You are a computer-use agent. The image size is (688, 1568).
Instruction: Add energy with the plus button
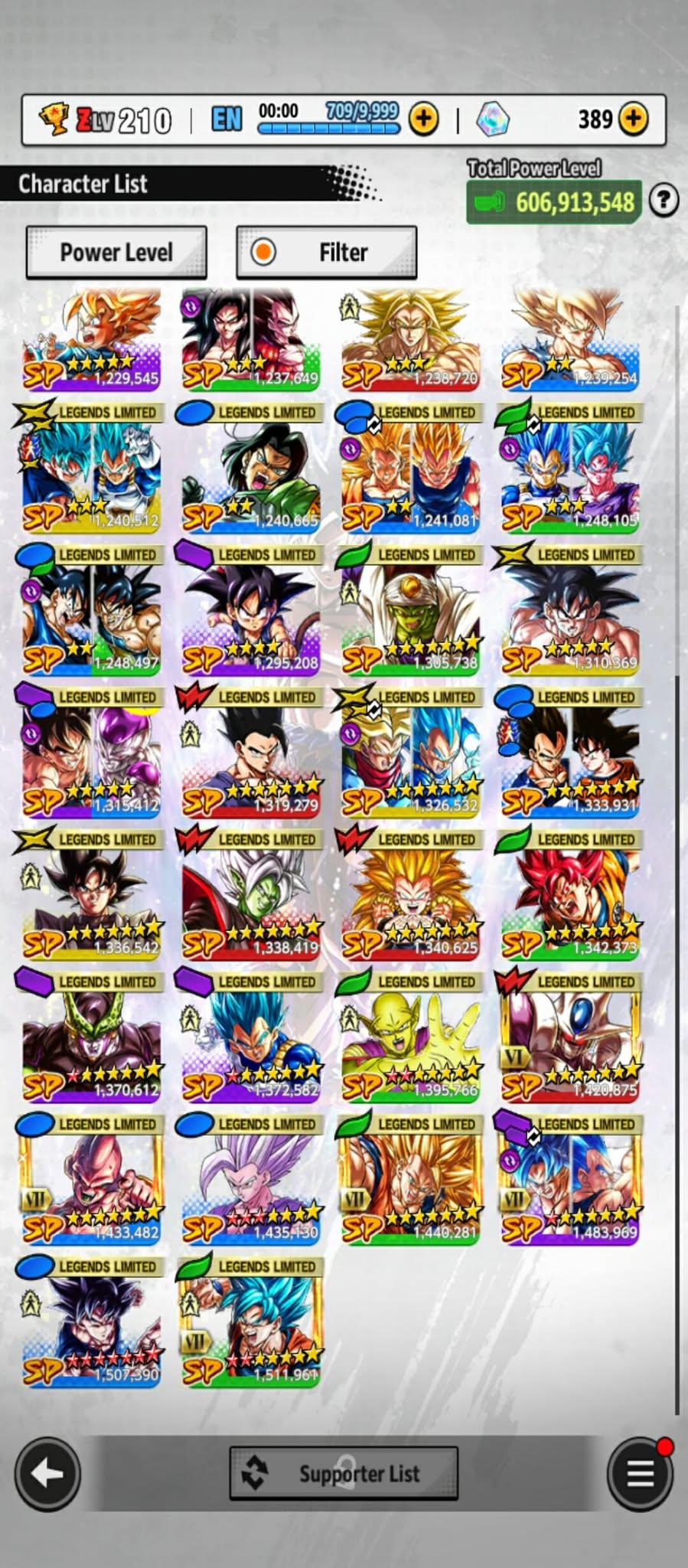pos(423,119)
